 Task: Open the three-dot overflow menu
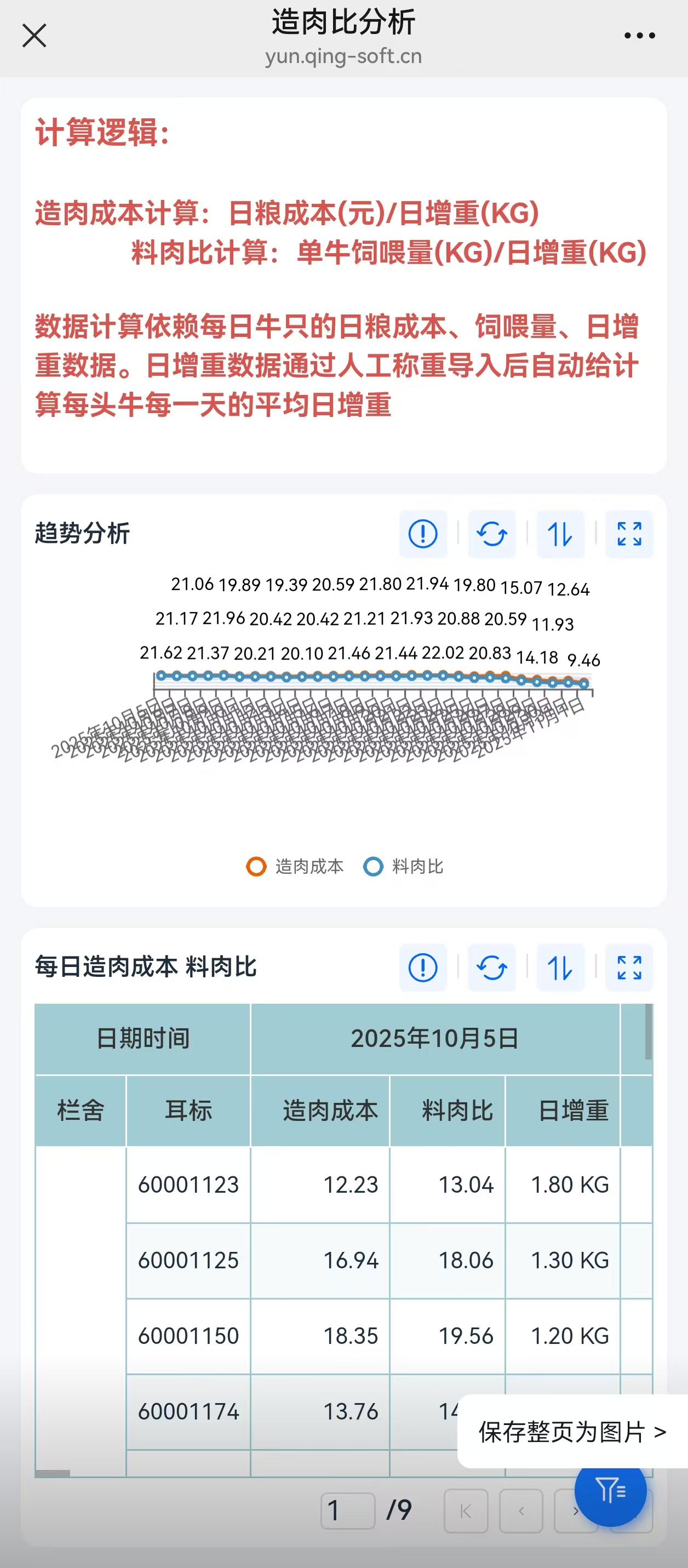point(639,36)
